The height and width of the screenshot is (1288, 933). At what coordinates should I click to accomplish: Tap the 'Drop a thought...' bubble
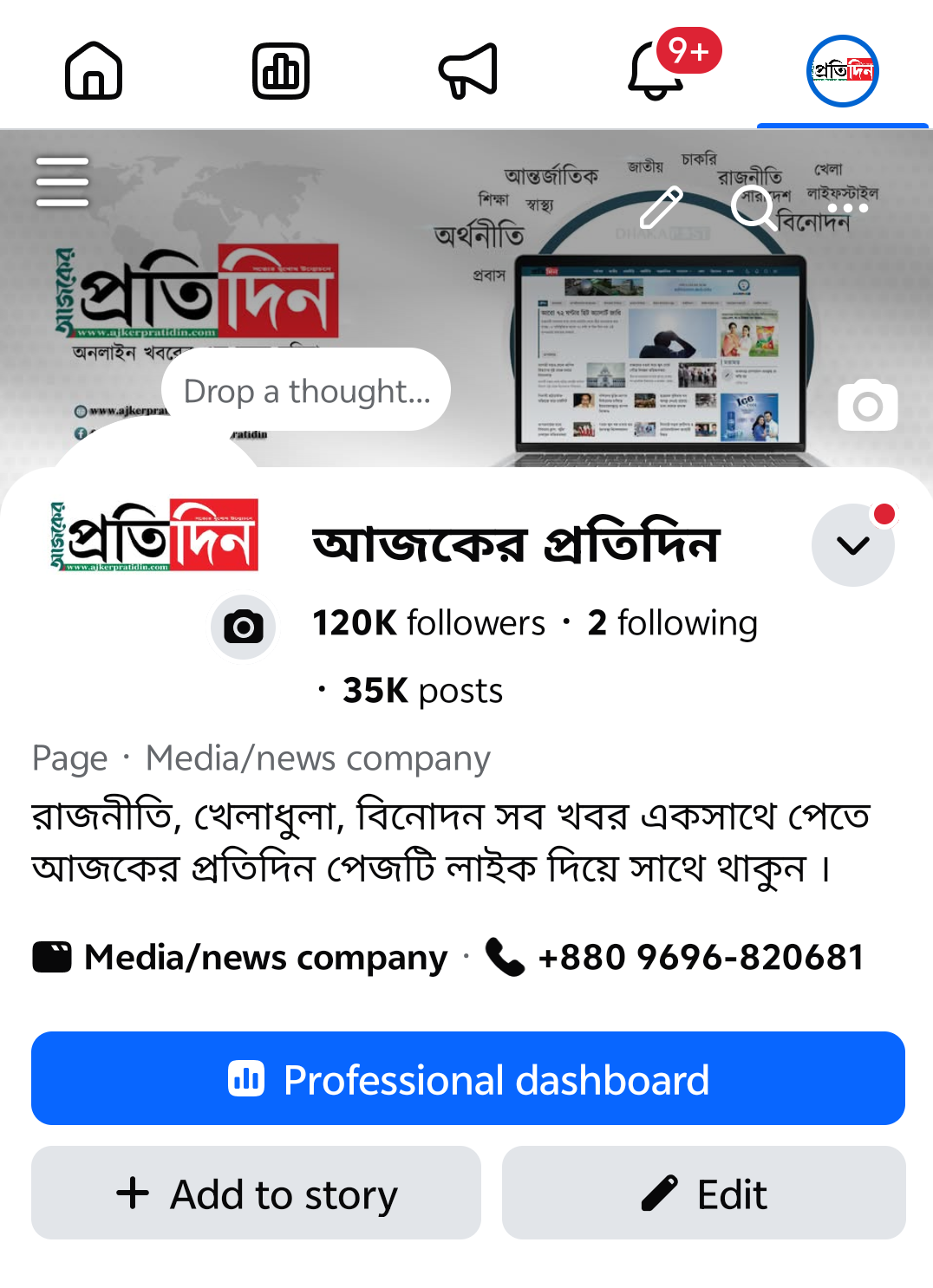(306, 391)
